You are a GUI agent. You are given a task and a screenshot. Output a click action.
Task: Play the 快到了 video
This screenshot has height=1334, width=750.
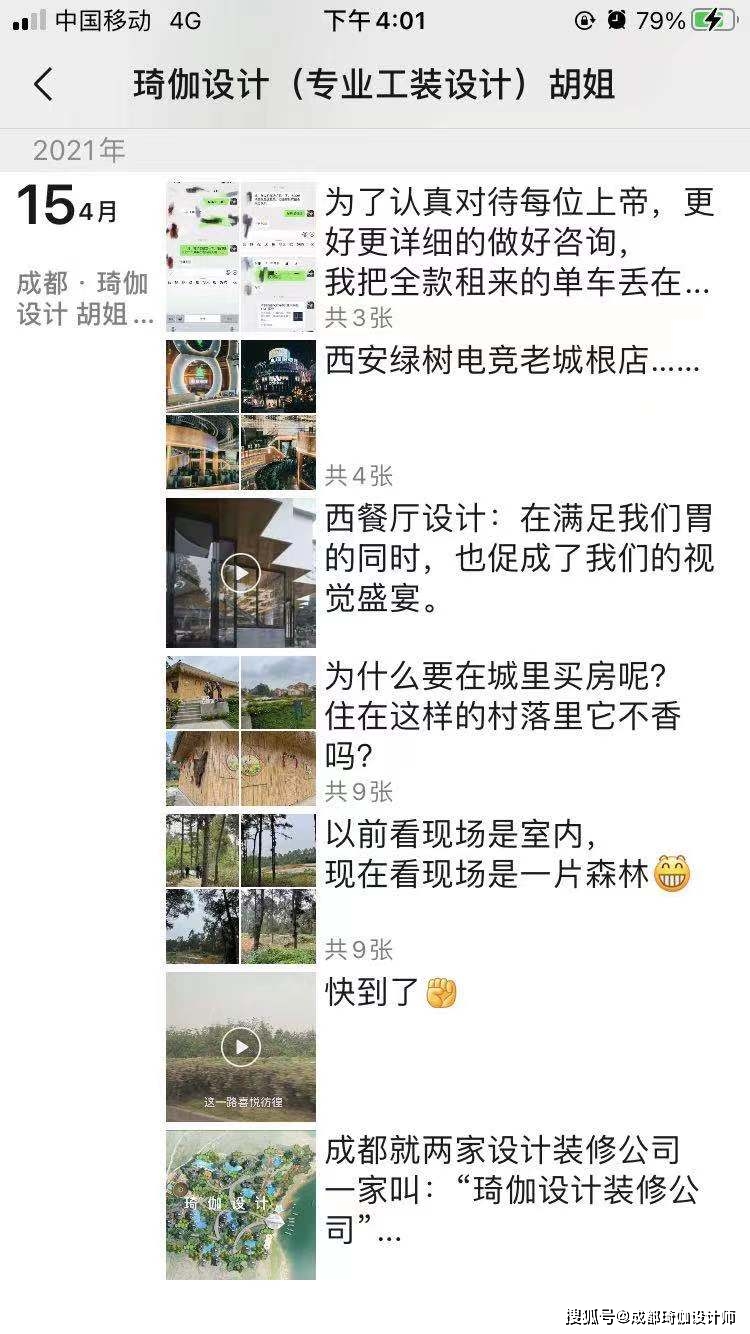240,1047
